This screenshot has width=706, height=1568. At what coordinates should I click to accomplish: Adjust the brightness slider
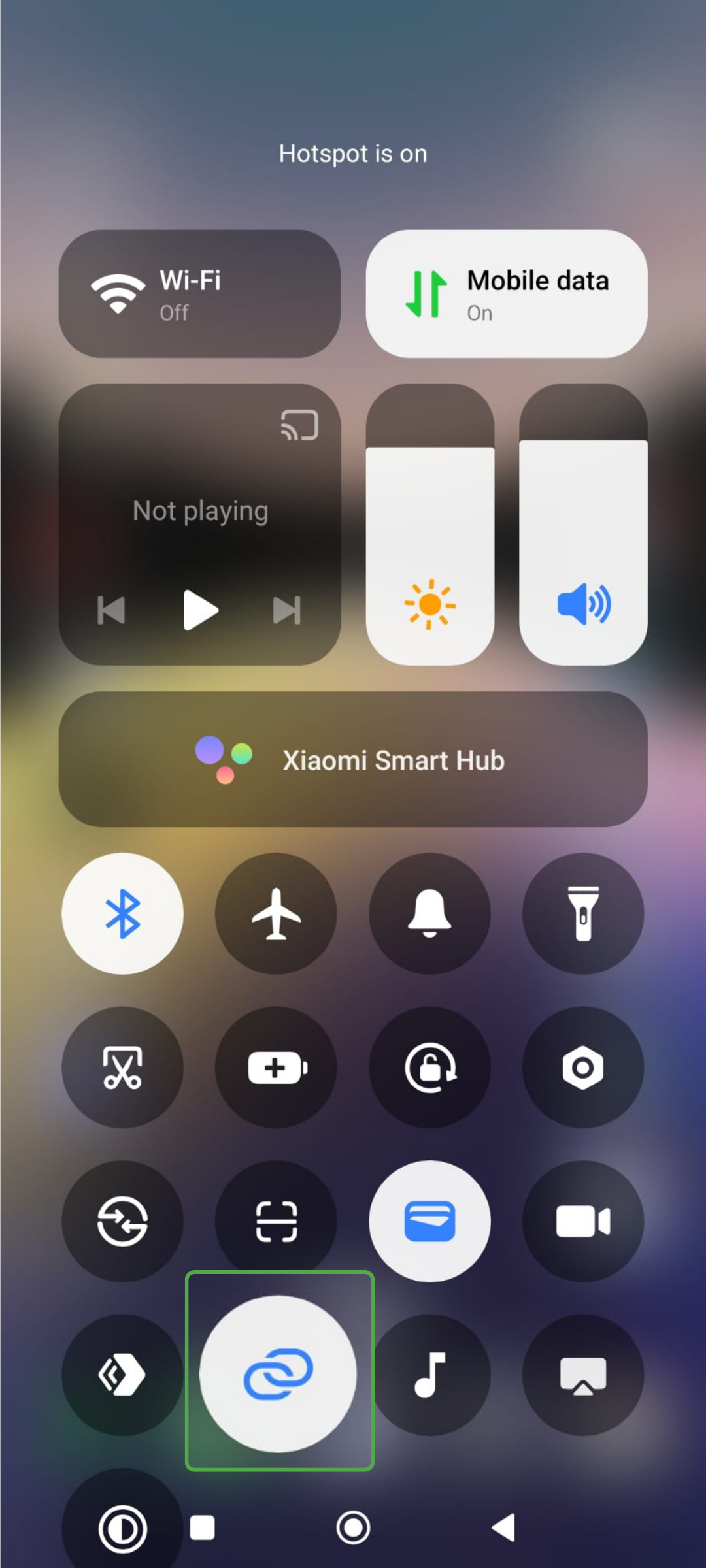(429, 525)
